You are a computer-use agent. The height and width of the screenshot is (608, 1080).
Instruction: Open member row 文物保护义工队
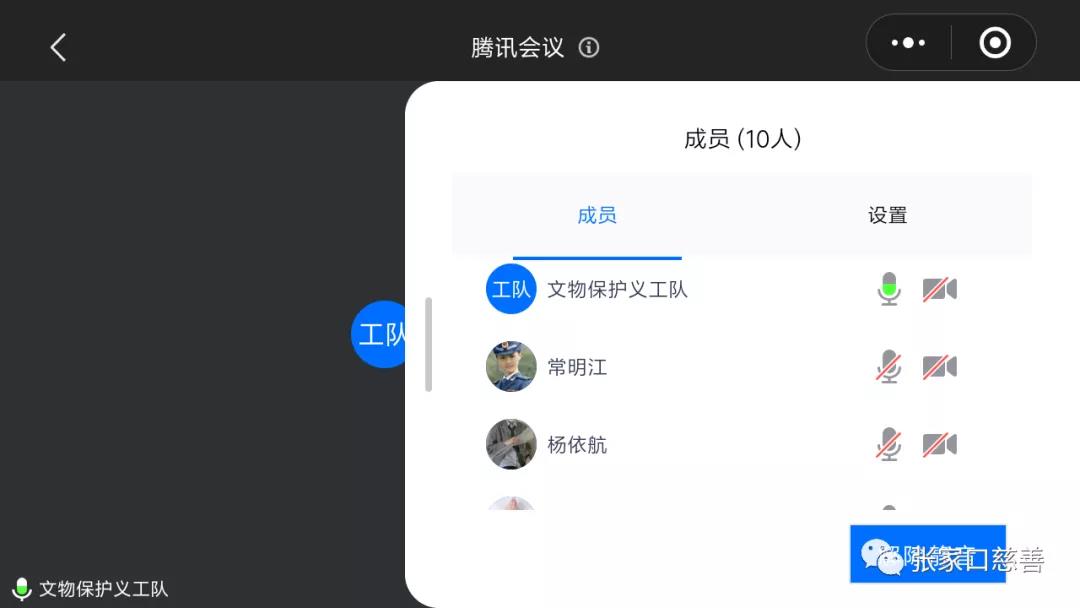617,290
